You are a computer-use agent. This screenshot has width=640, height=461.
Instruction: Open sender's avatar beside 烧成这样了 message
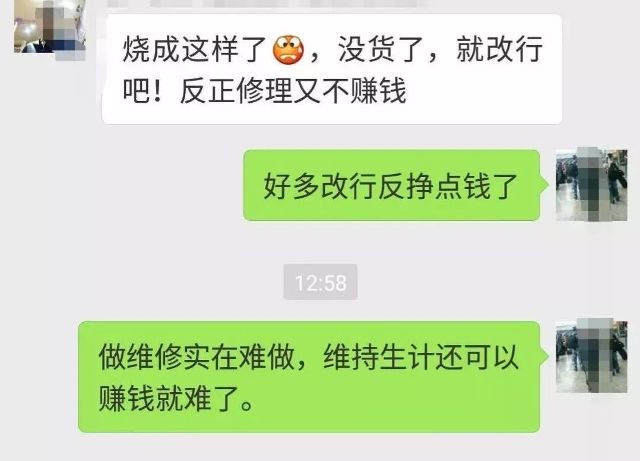click(46, 27)
